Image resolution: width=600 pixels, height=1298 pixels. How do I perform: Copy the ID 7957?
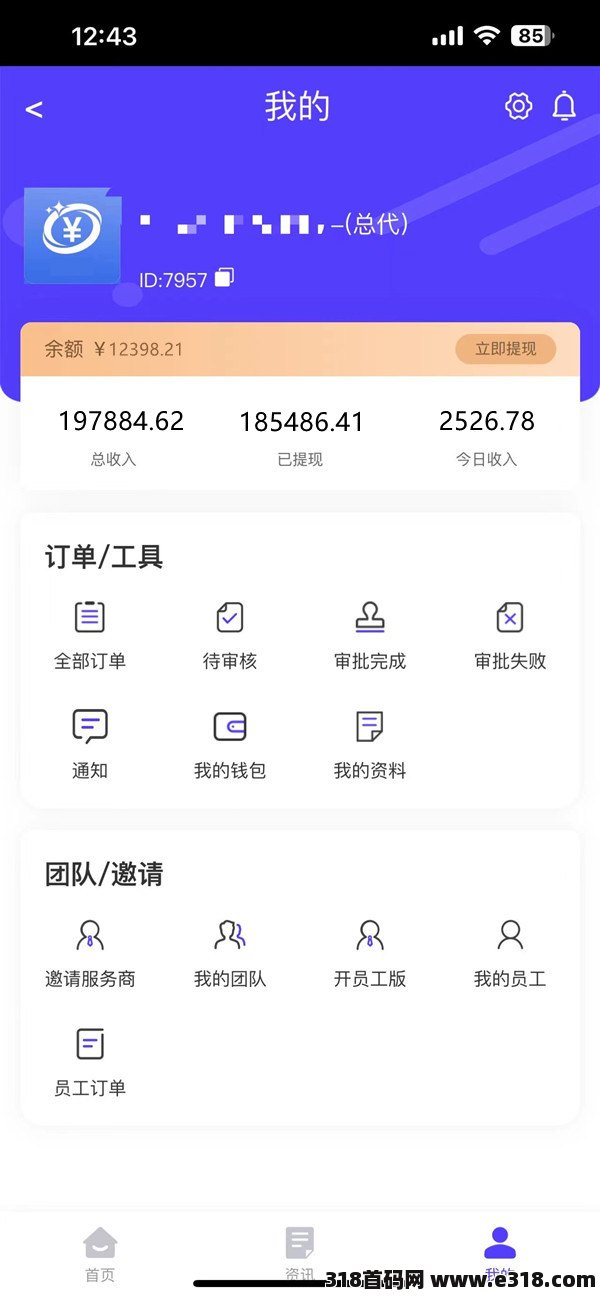225,278
